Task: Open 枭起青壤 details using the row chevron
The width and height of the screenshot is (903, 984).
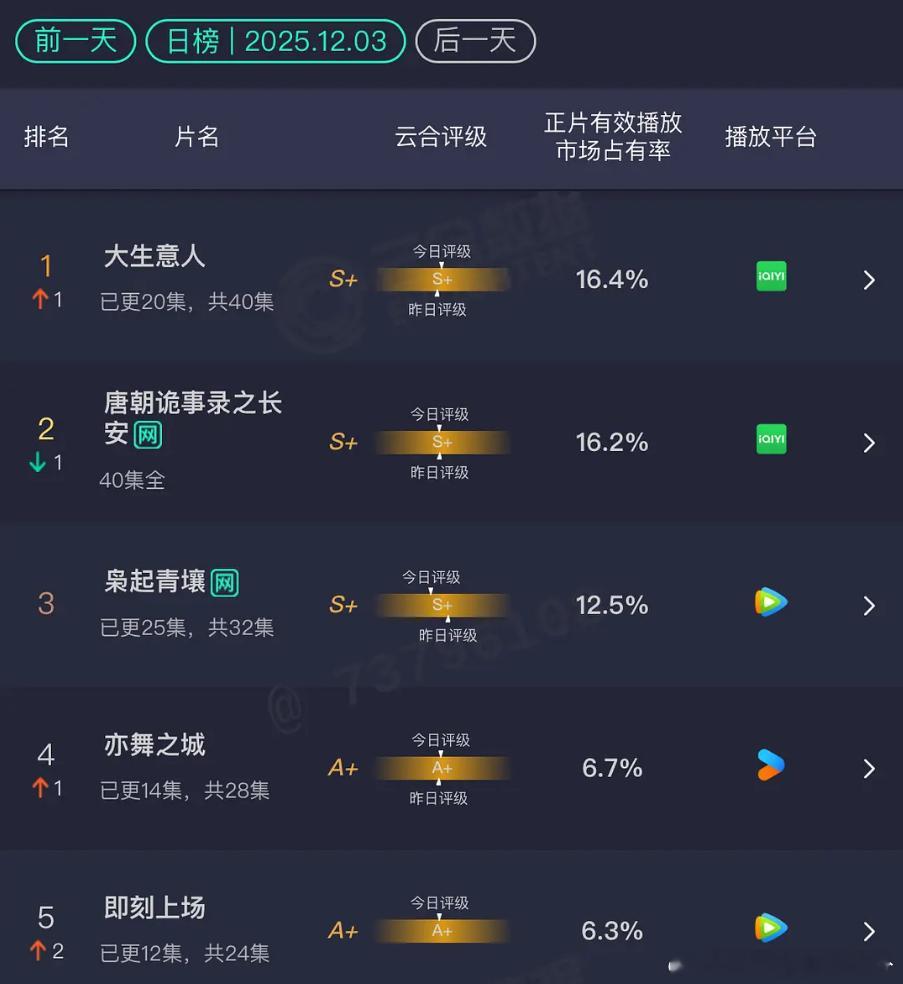Action: (868, 602)
